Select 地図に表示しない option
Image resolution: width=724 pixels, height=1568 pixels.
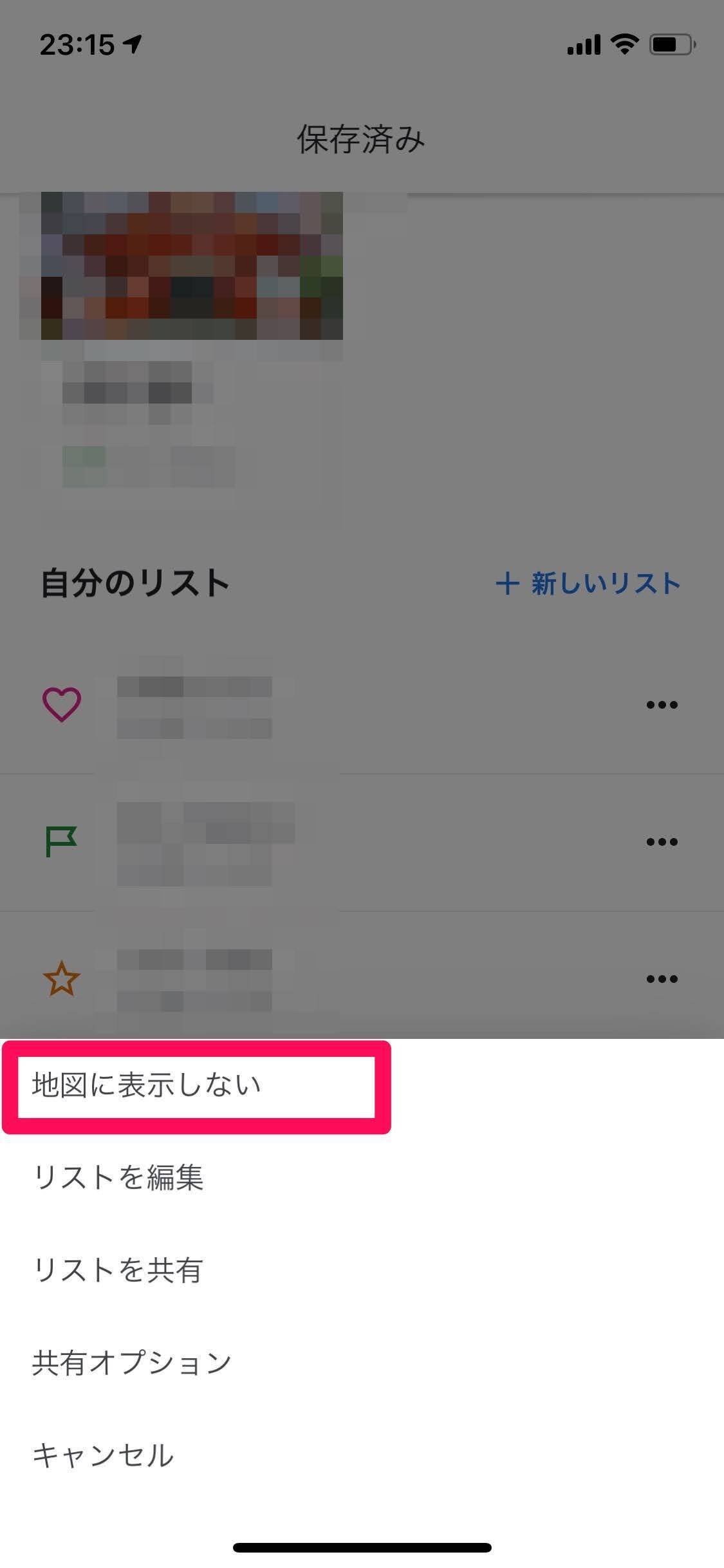[x=147, y=1086]
